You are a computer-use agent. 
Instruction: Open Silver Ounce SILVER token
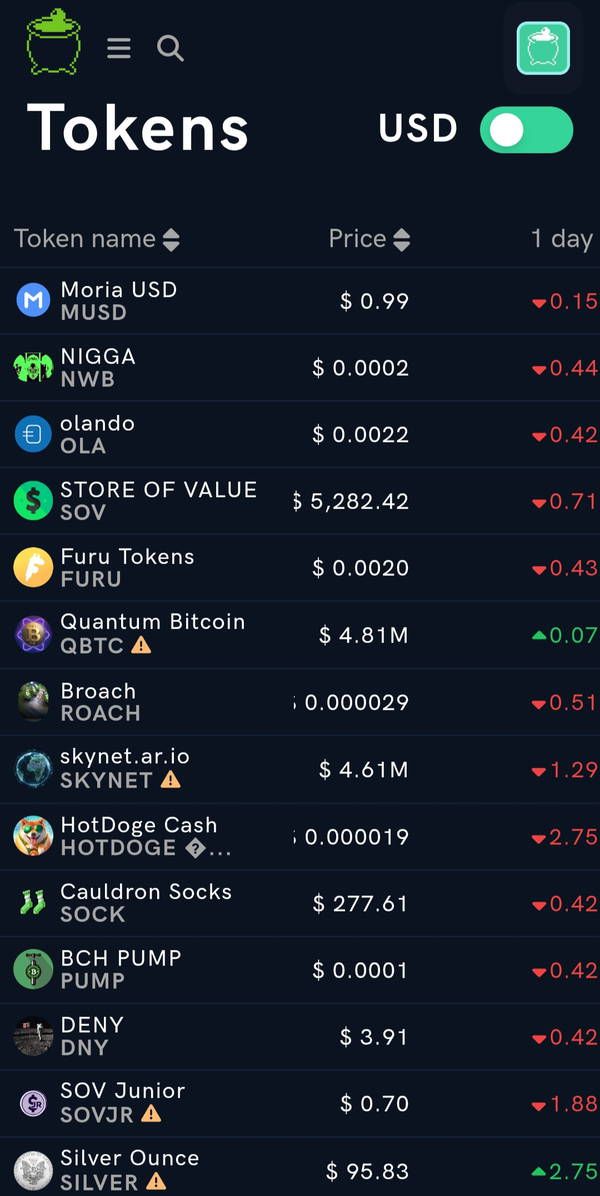[x=300, y=1167]
